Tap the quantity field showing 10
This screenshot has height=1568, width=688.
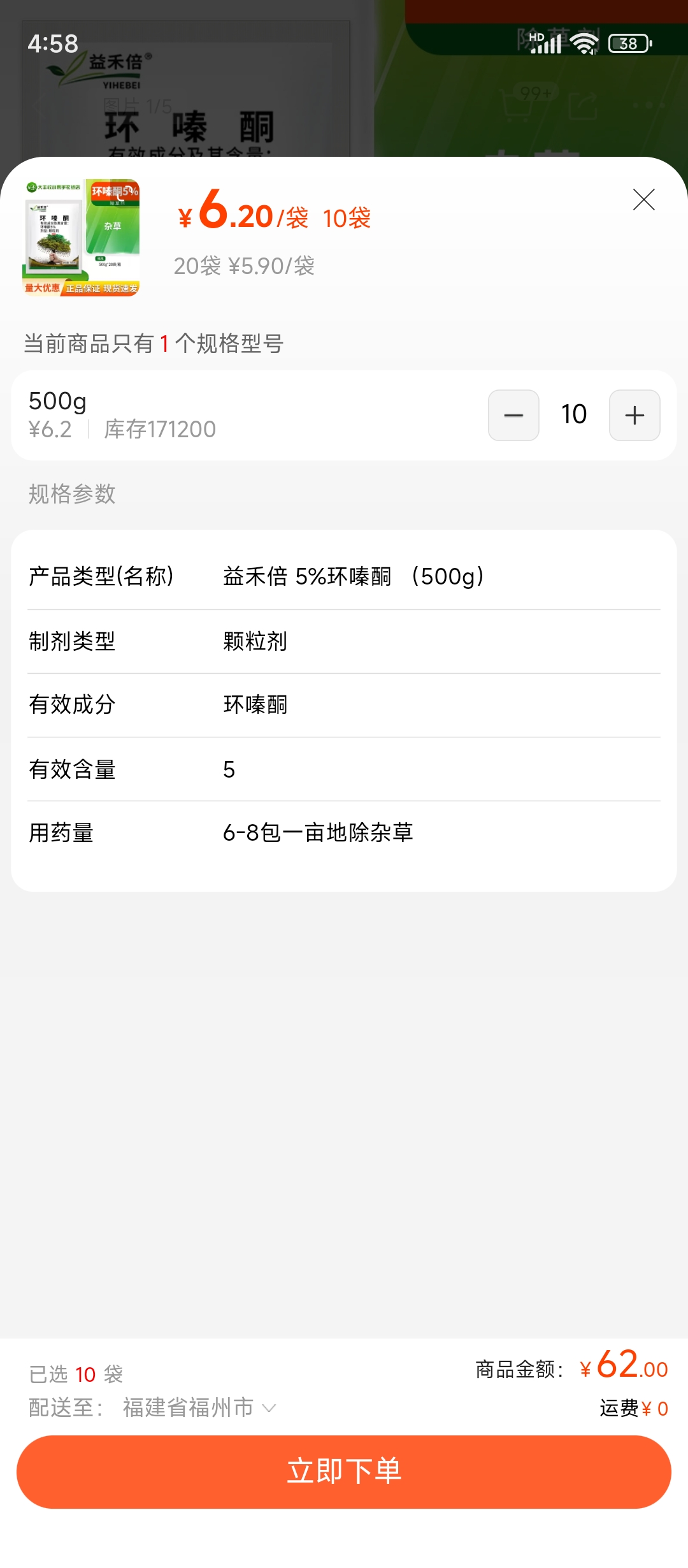pyautogui.click(x=574, y=415)
